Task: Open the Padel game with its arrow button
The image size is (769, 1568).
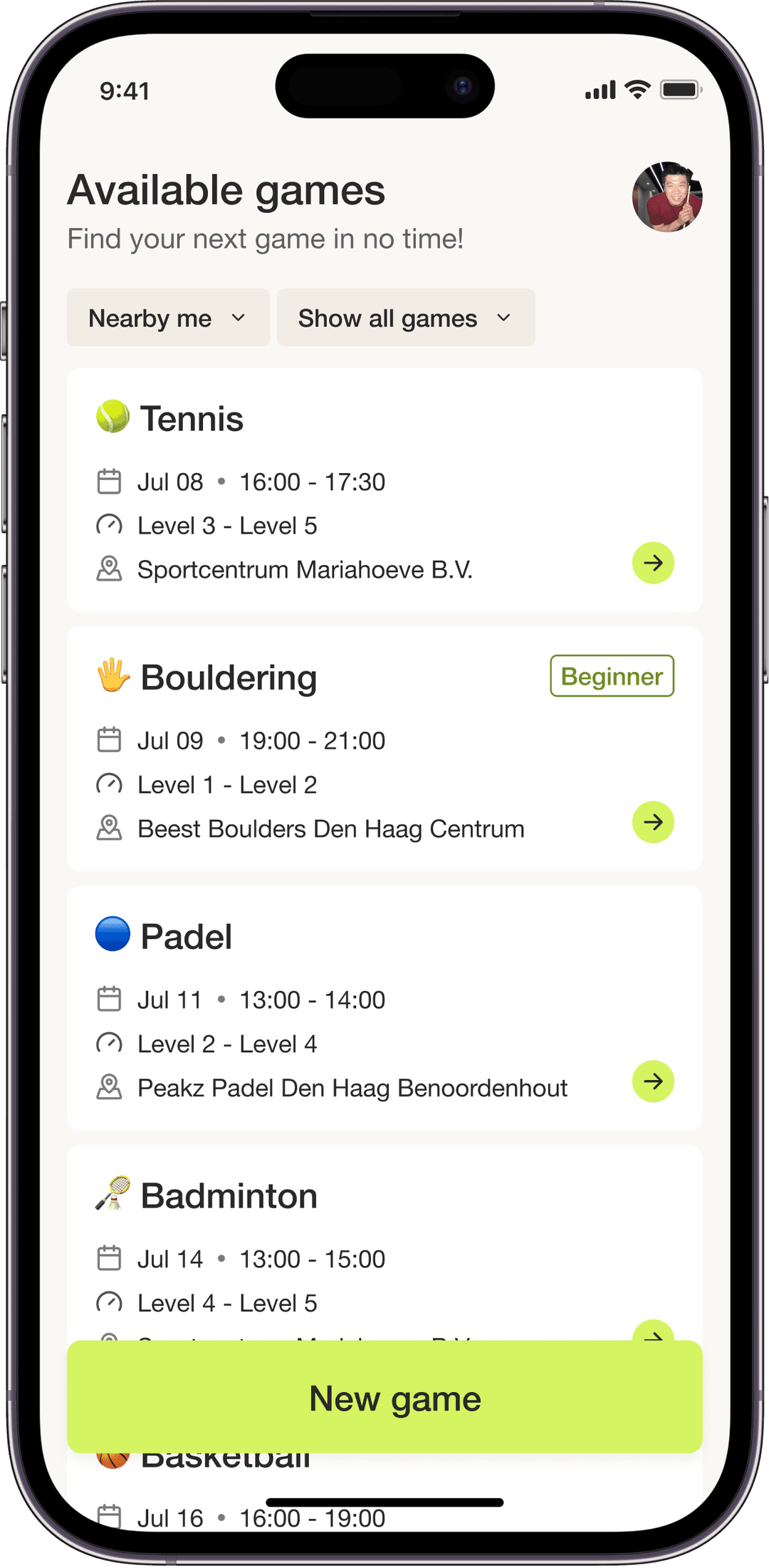Action: coord(652,1081)
